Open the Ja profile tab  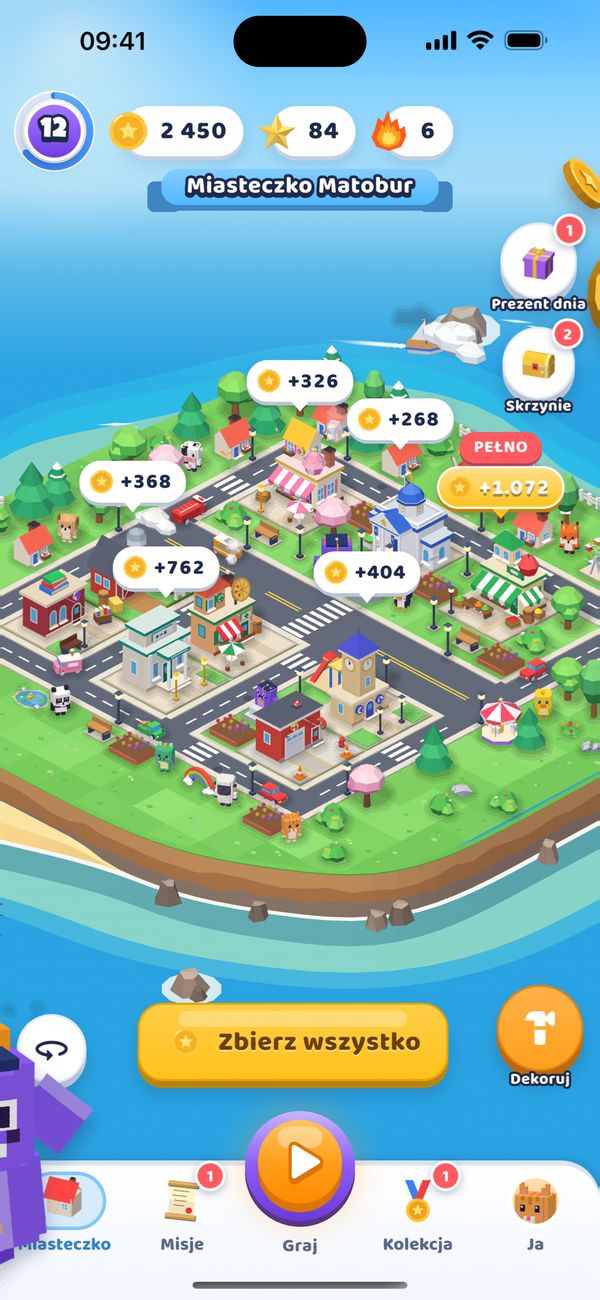click(535, 1213)
